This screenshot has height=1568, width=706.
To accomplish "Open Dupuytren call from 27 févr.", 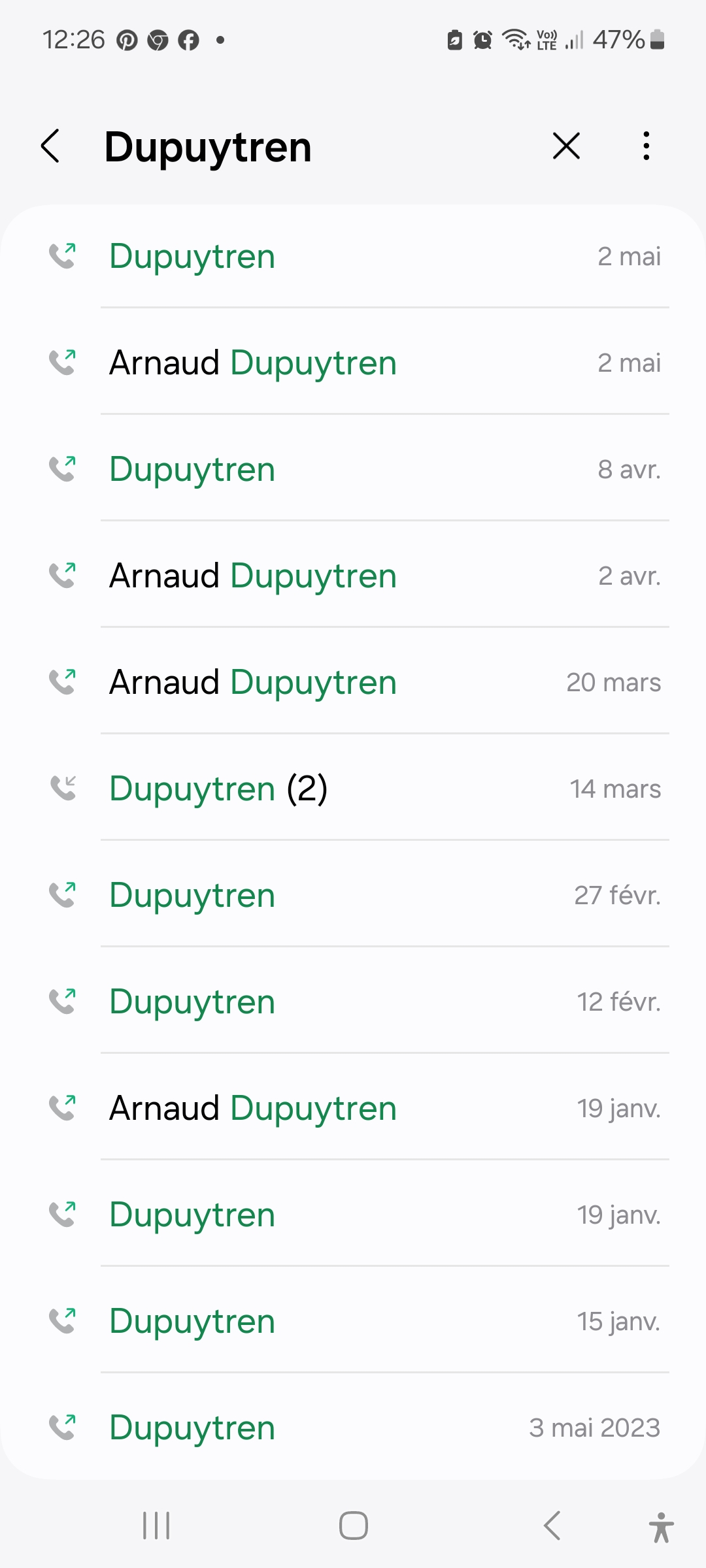I will click(353, 895).
